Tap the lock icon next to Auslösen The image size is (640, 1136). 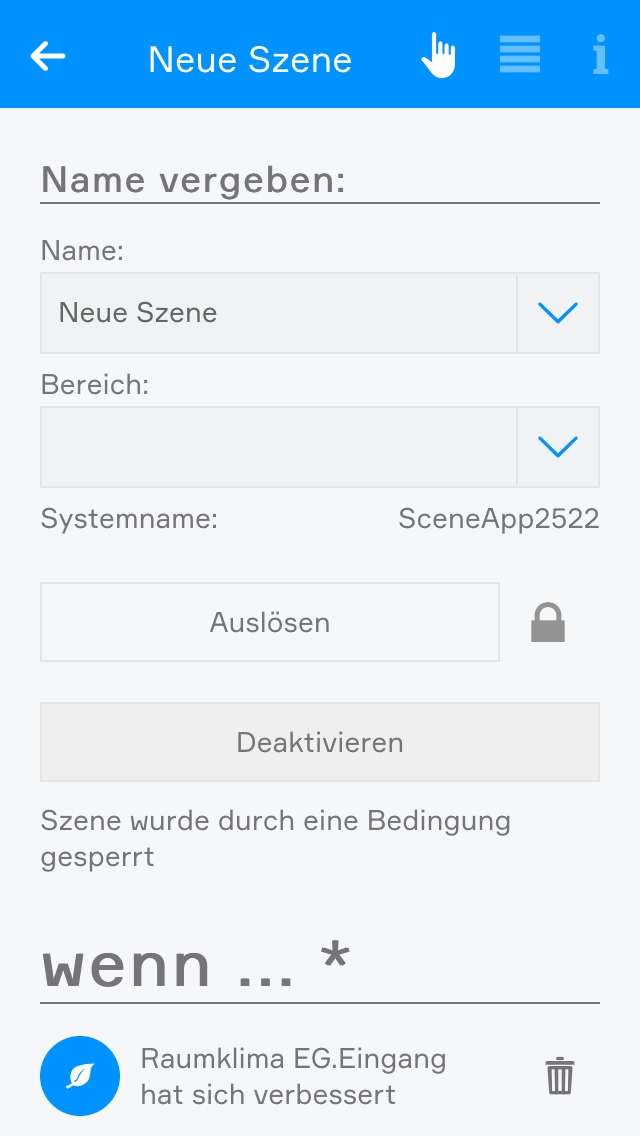[547, 622]
